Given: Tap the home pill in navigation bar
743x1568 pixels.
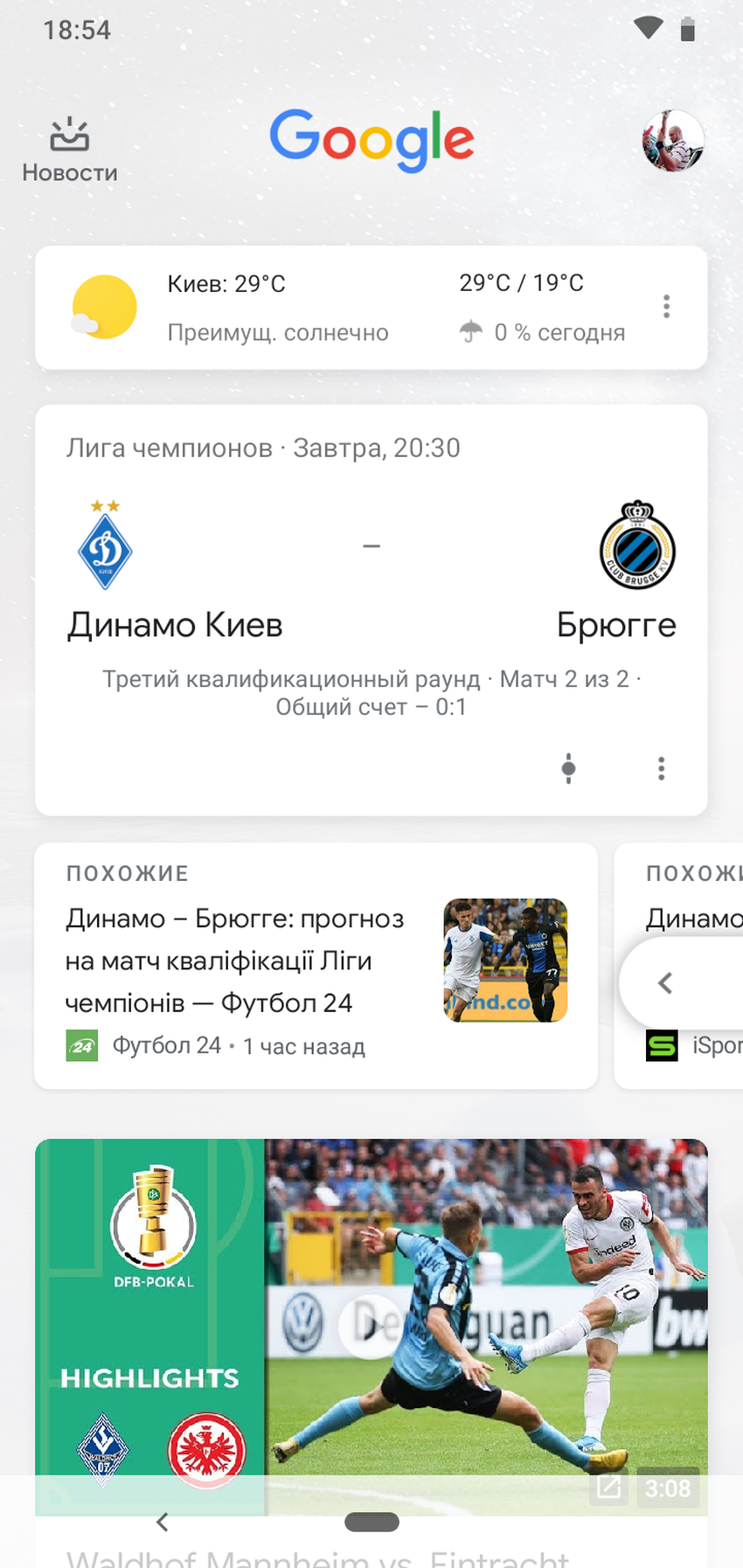Looking at the screenshot, I should [371, 1522].
